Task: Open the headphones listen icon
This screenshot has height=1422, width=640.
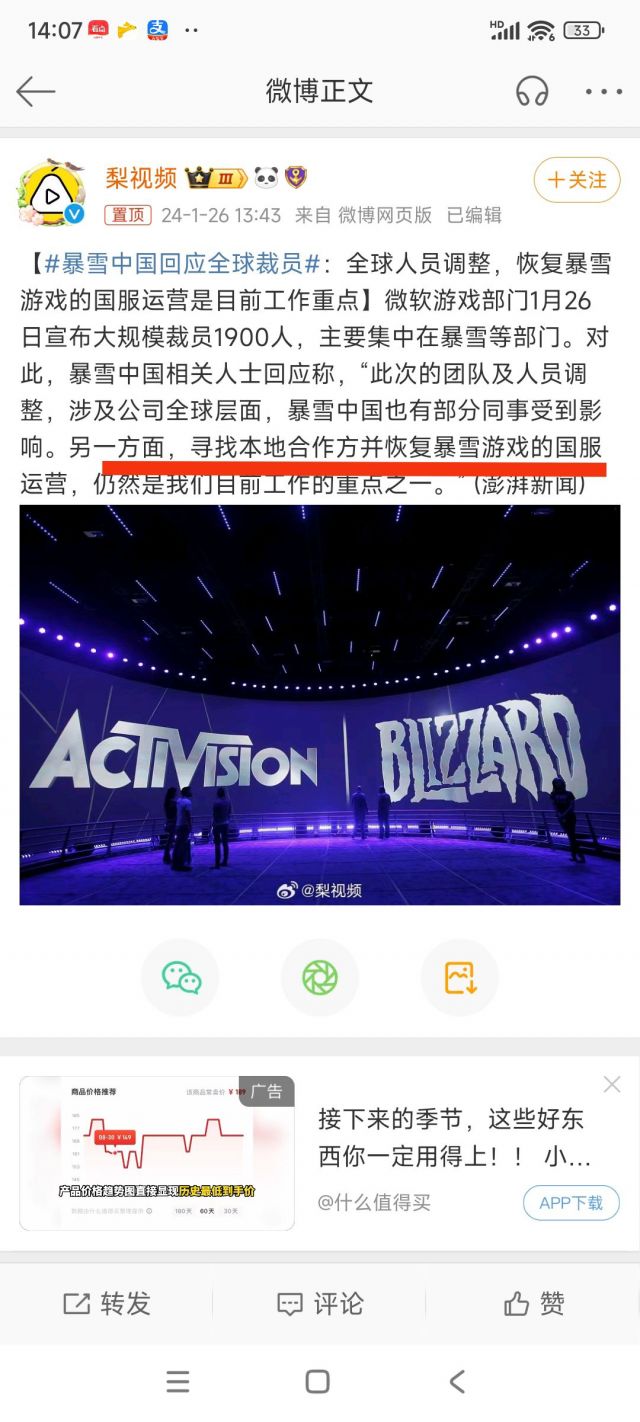Action: coord(532,92)
